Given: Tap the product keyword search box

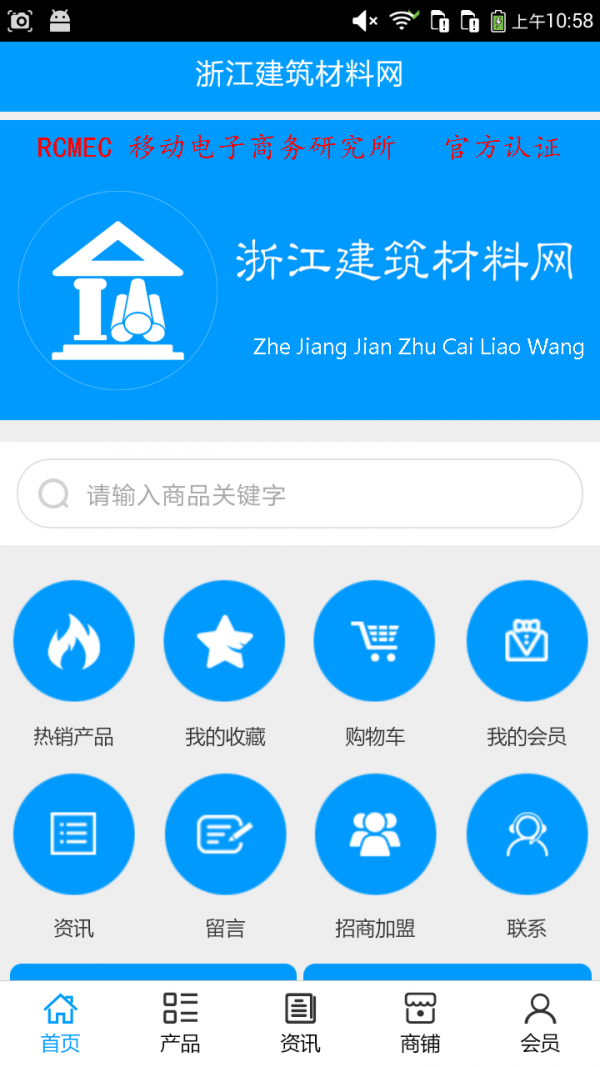Looking at the screenshot, I should coord(300,494).
